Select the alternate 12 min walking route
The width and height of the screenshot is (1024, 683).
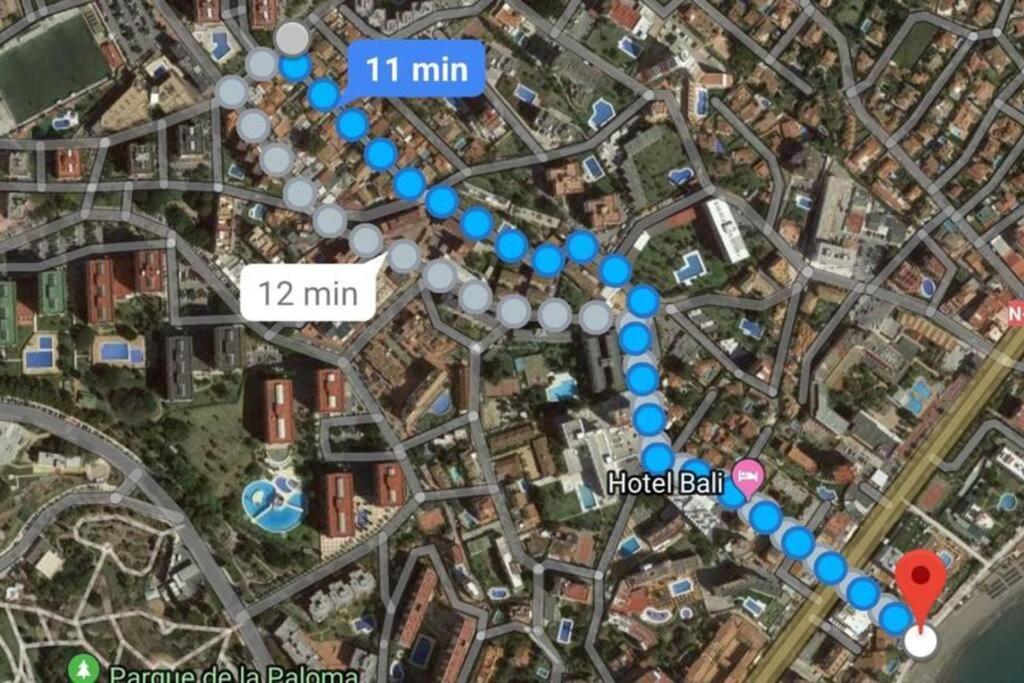(309, 293)
